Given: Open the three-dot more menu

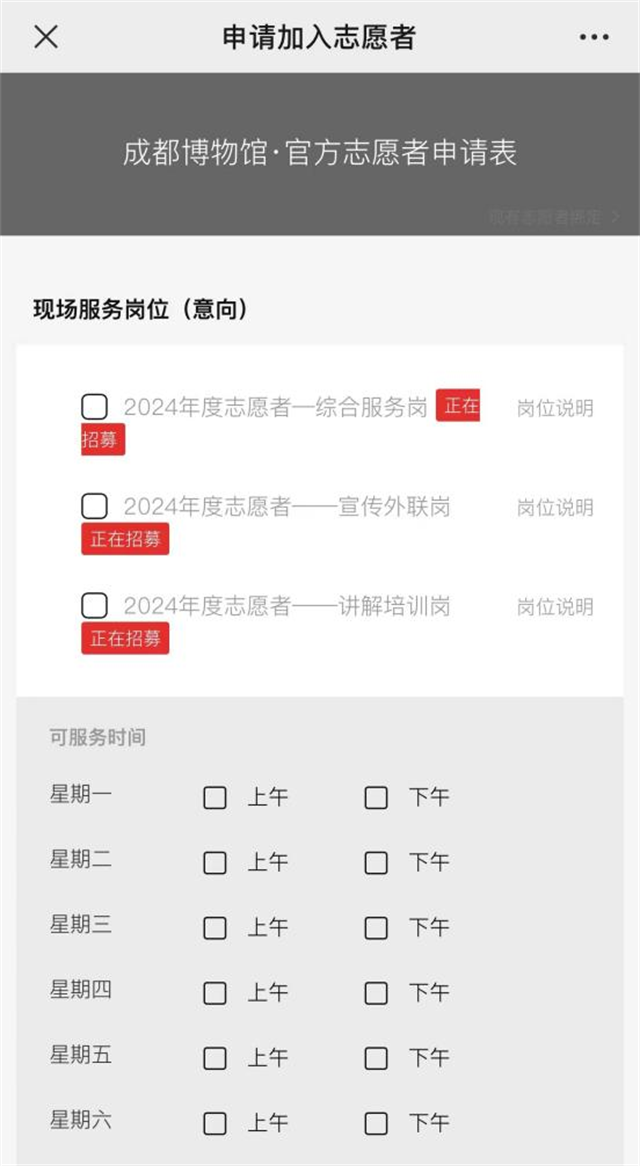Looking at the screenshot, I should [594, 36].
